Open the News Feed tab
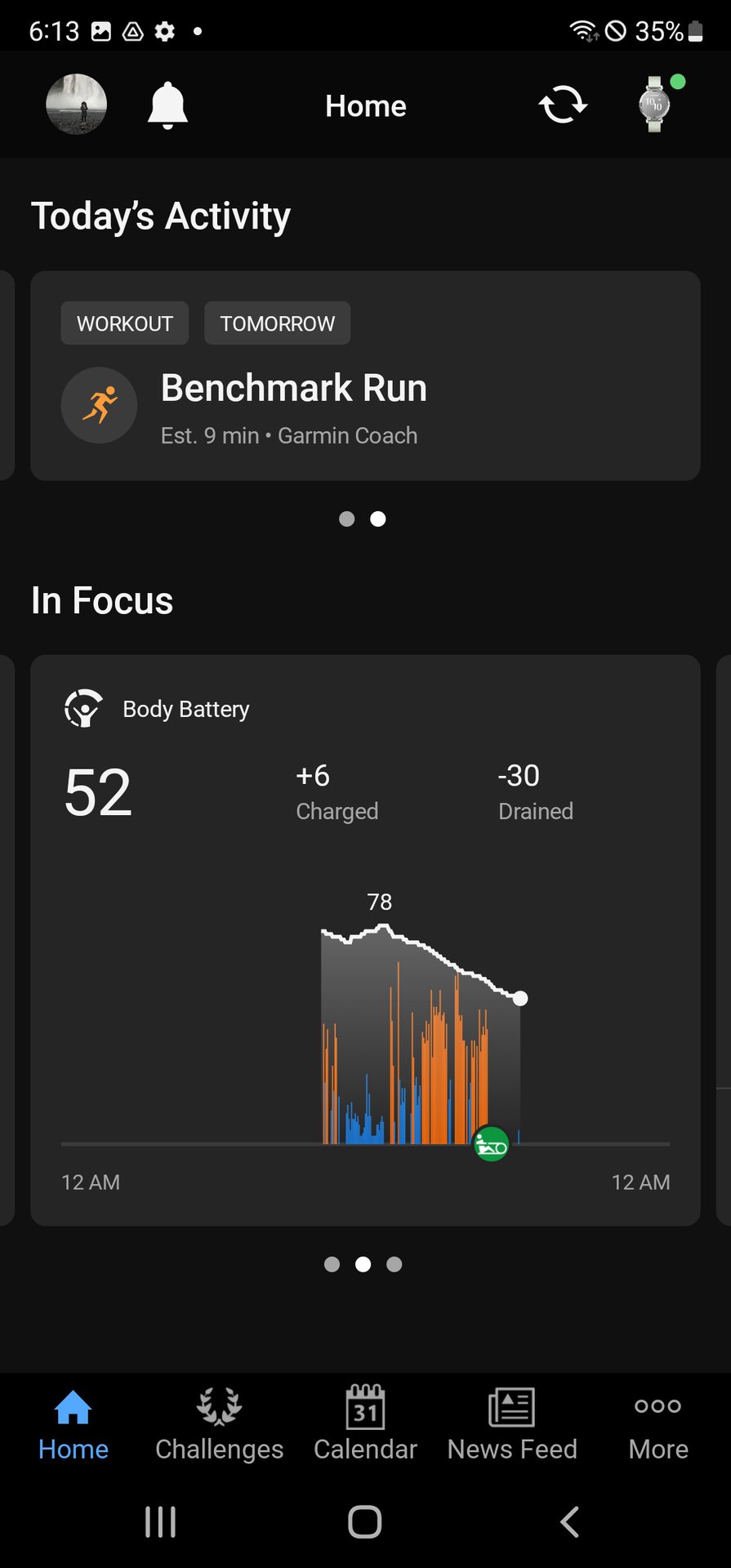Screen dimensions: 731x1568 click(x=512, y=1424)
